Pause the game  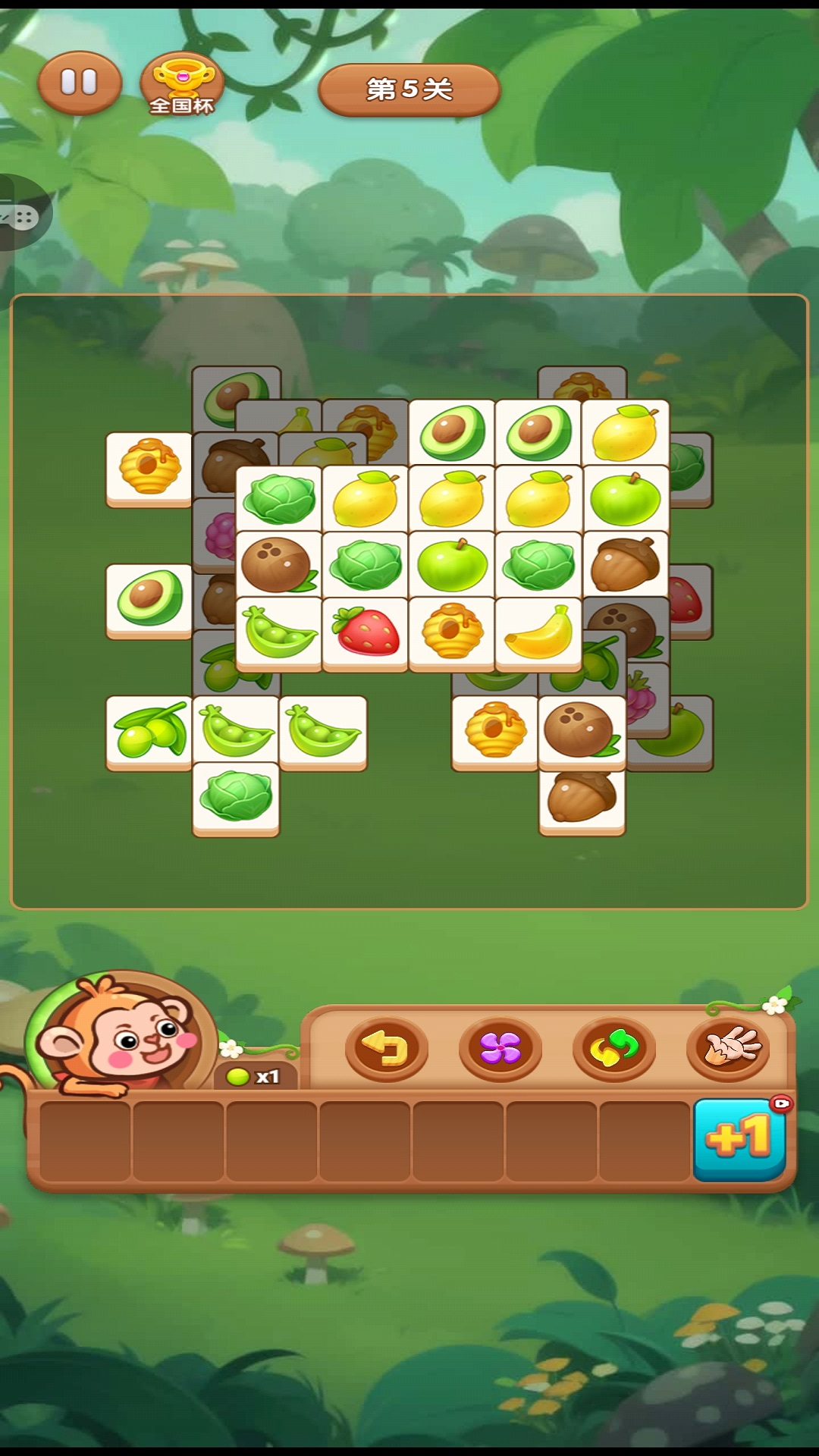coord(79,83)
